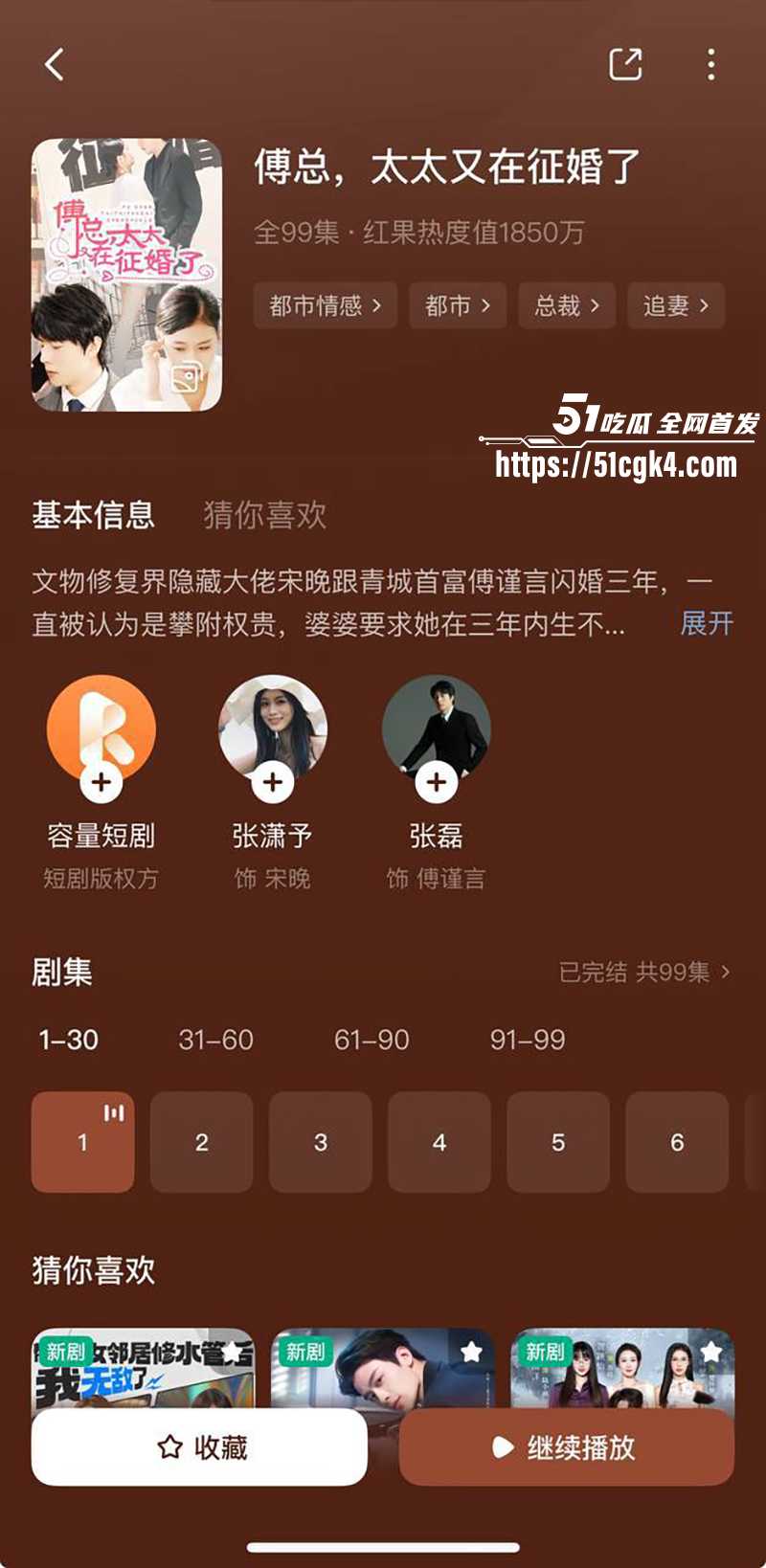
Task: Open the three-dot overflow menu
Action: tap(710, 65)
